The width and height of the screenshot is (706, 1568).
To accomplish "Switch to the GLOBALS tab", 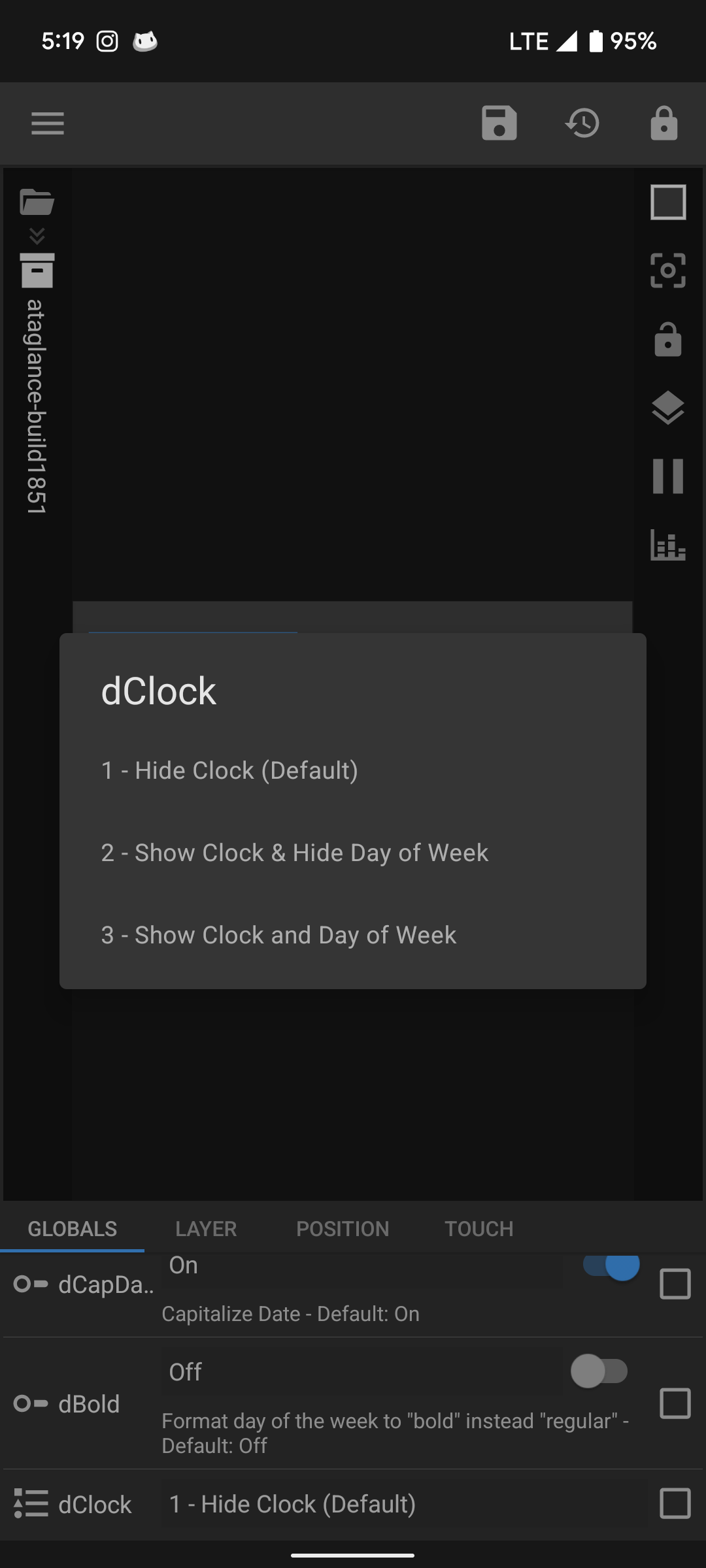I will point(73,1229).
